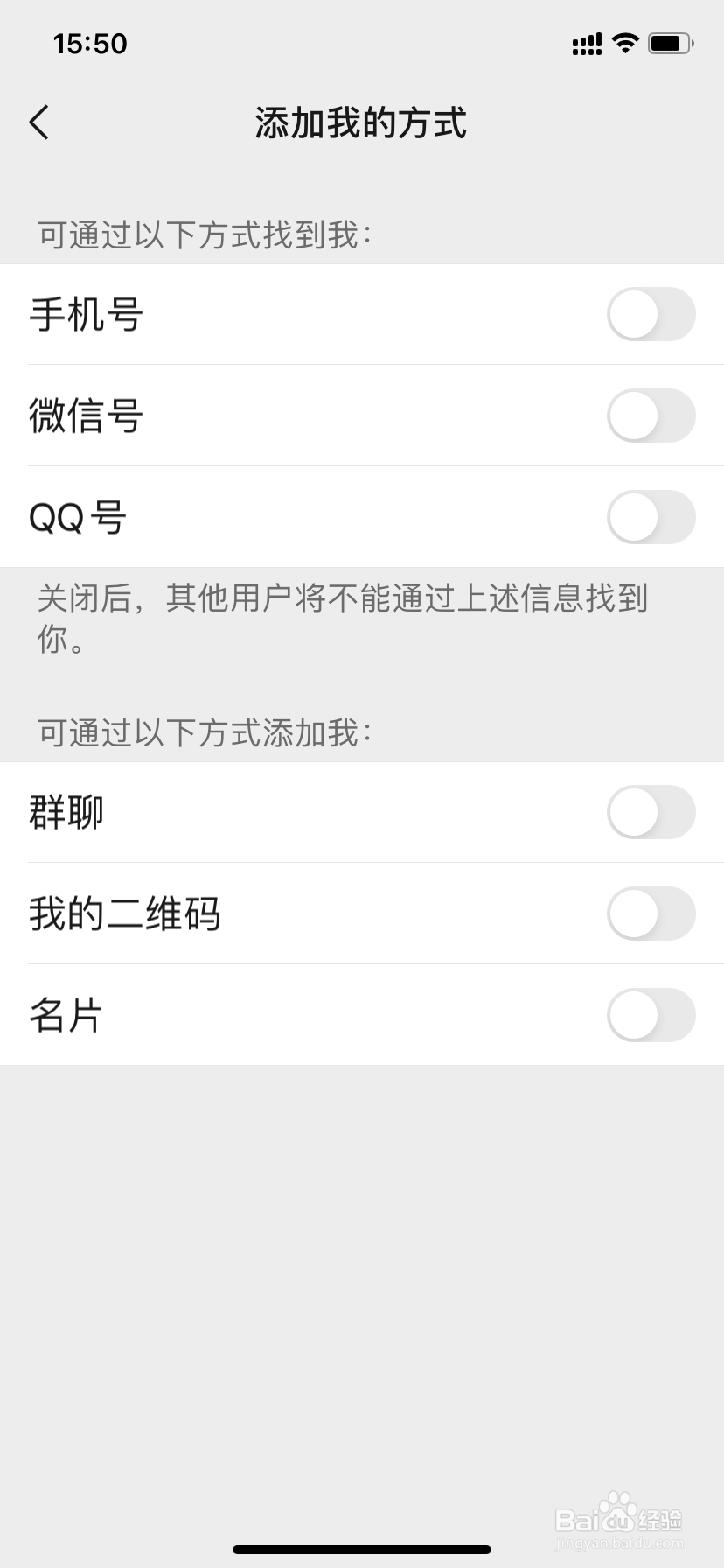
Task: Go back from 添加我的方式 page
Action: coord(39,122)
